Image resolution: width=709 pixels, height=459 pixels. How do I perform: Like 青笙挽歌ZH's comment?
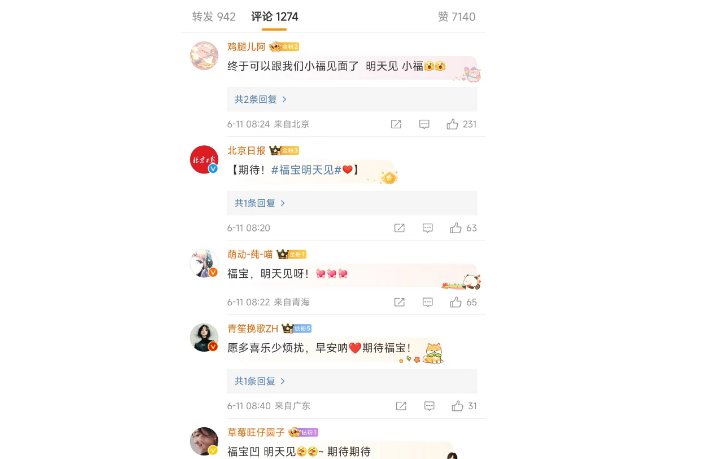coord(457,406)
